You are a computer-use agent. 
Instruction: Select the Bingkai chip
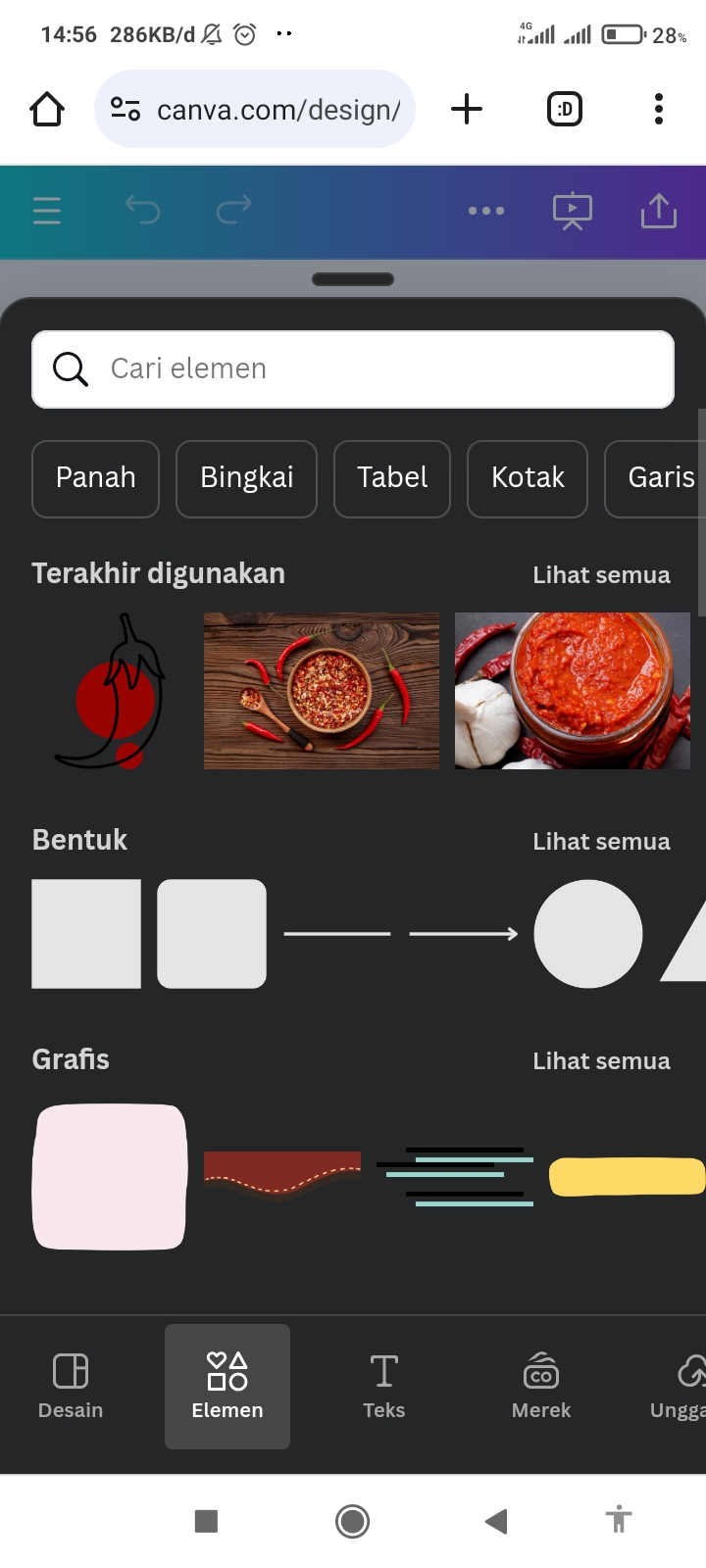click(246, 478)
